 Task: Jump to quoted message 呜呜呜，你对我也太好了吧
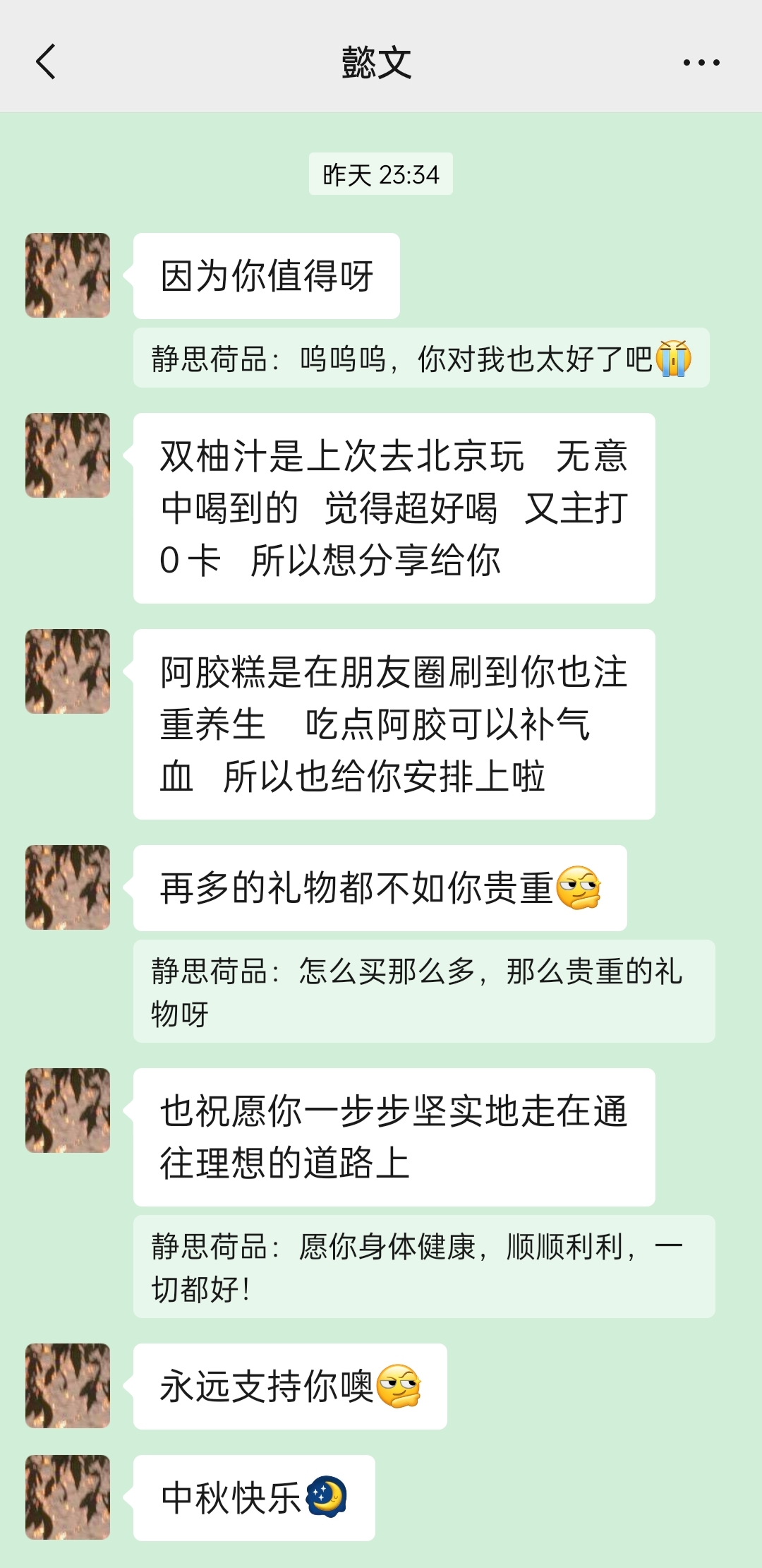click(x=421, y=358)
